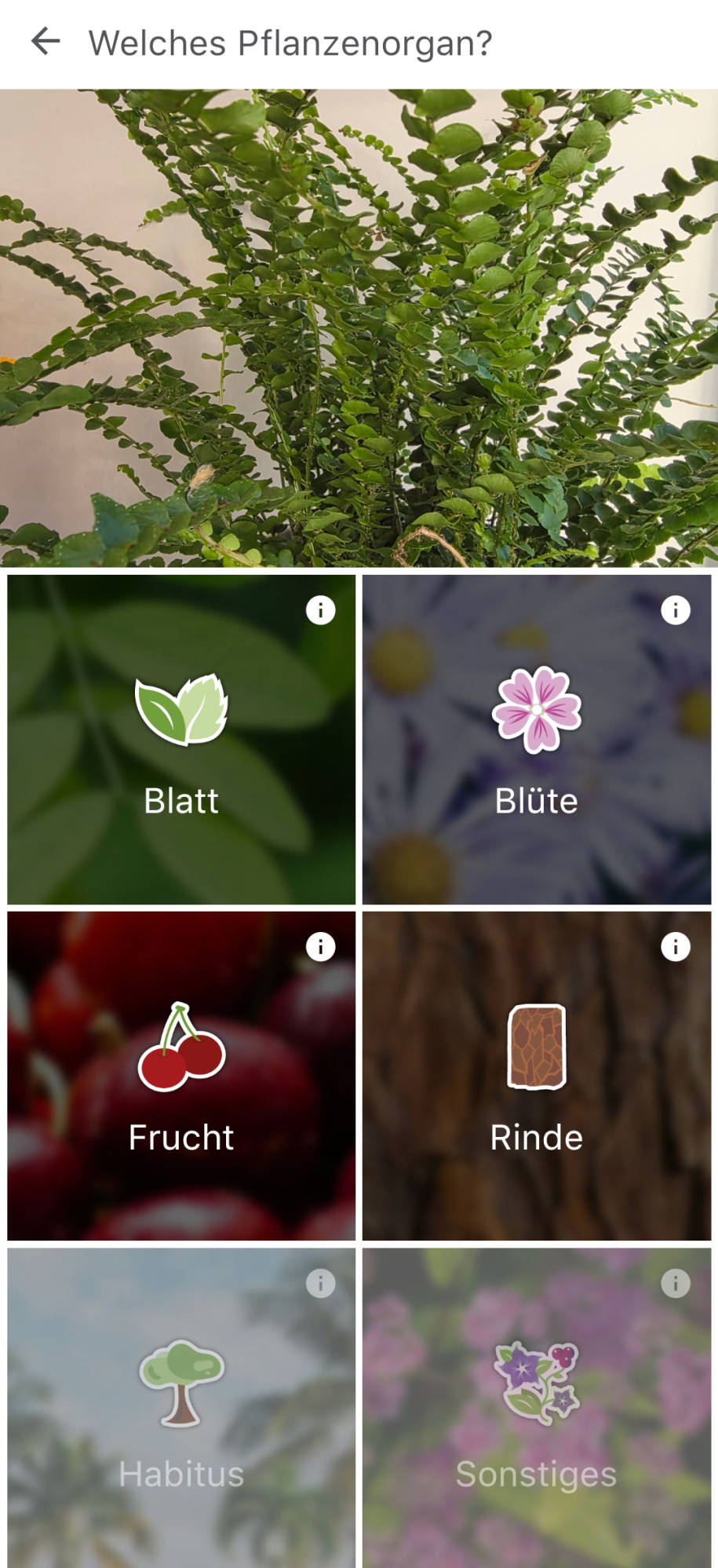718x1568 pixels.
Task: Open the info icon on Blatt
Action: tap(320, 610)
